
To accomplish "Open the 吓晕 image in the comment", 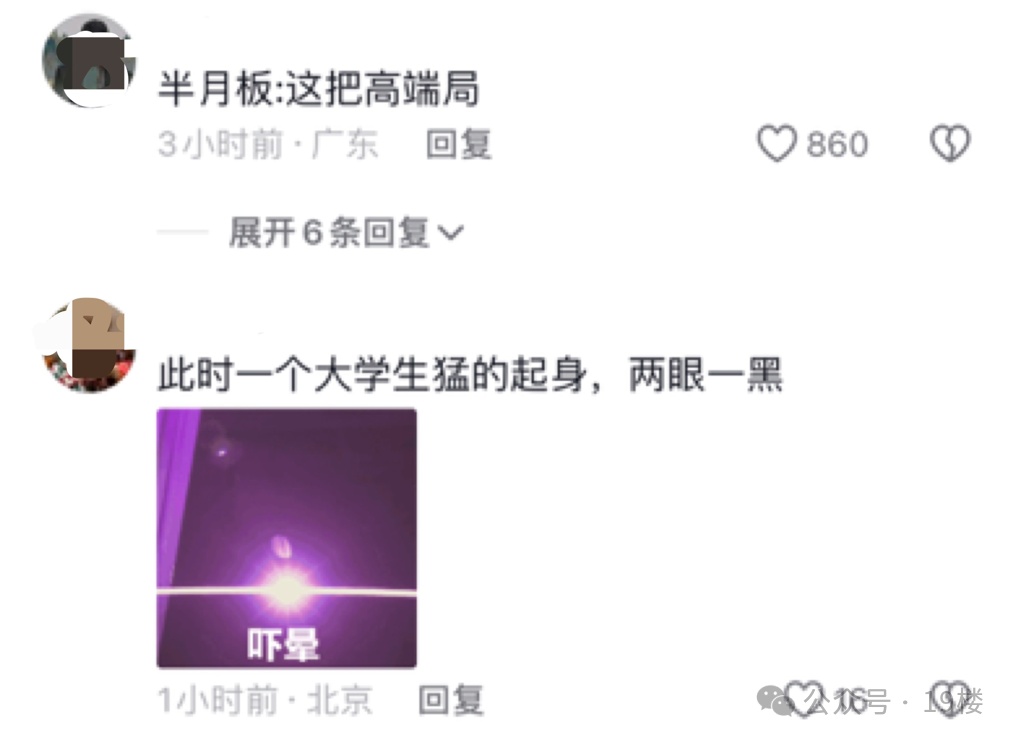I will pyautogui.click(x=287, y=538).
